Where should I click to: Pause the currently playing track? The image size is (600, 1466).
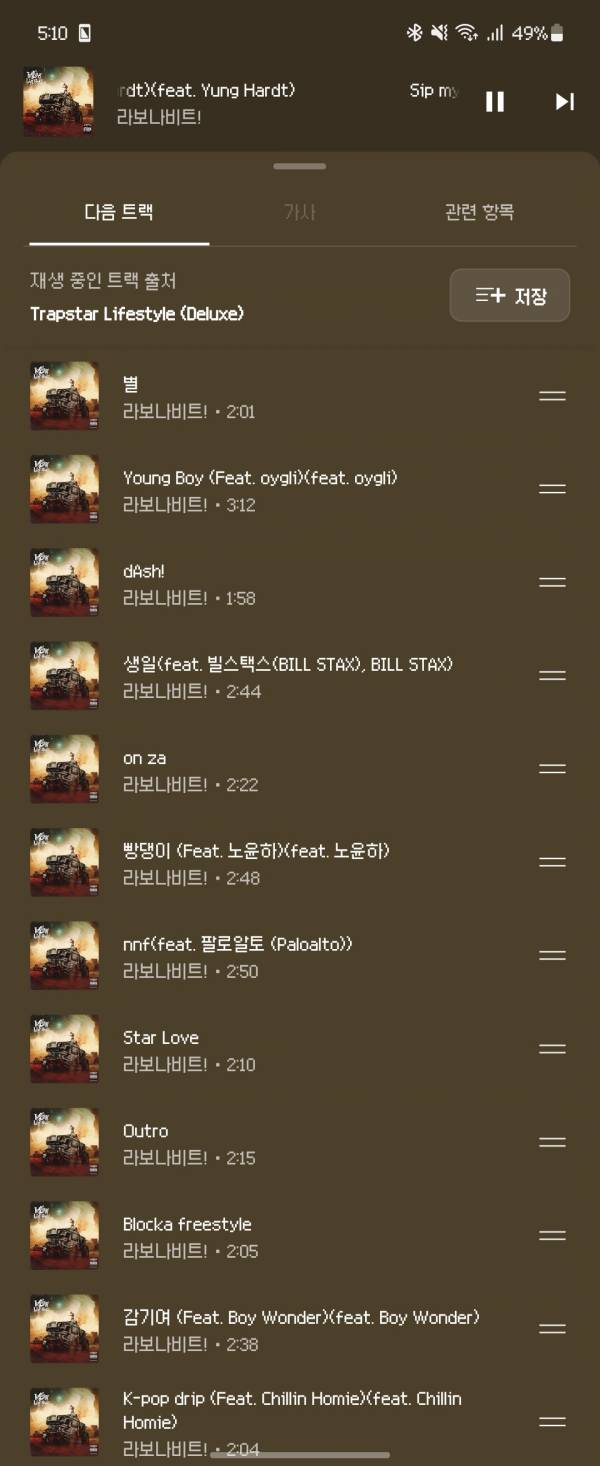(495, 101)
